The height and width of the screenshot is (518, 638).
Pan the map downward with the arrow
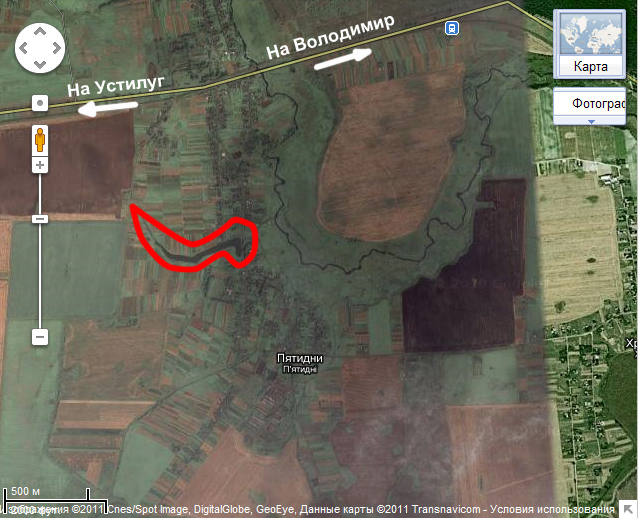point(40,62)
